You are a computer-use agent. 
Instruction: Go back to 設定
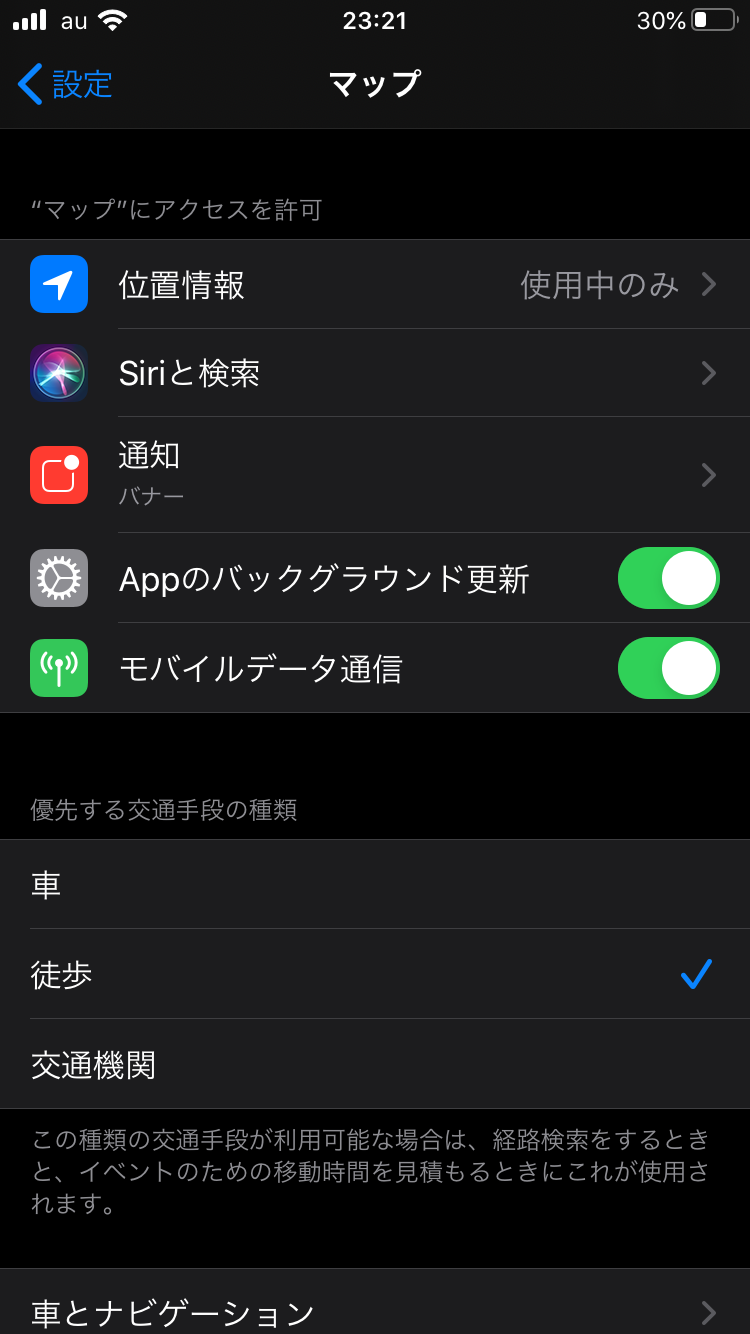(x=65, y=84)
